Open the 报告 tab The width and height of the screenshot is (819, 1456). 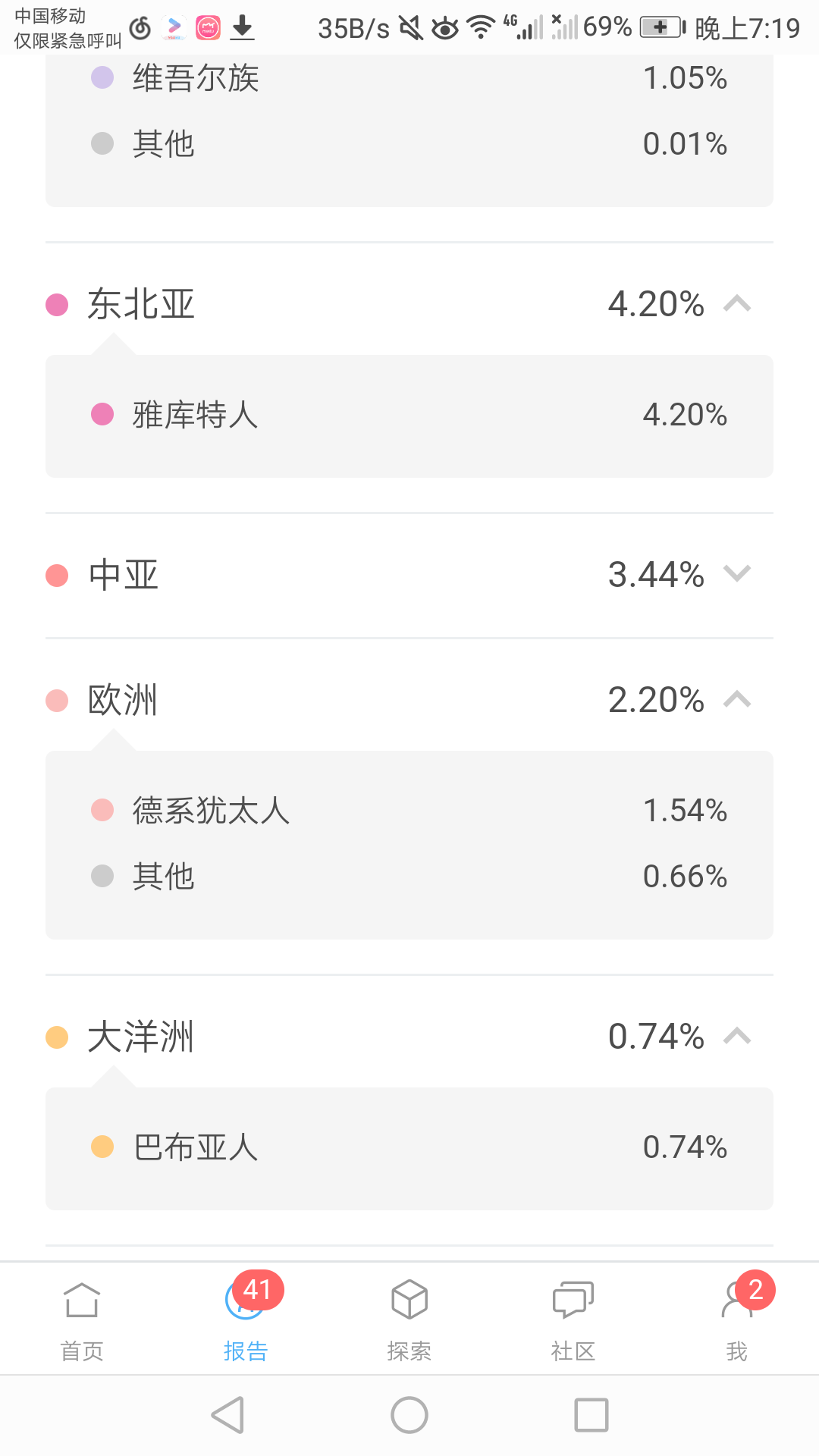click(246, 1319)
